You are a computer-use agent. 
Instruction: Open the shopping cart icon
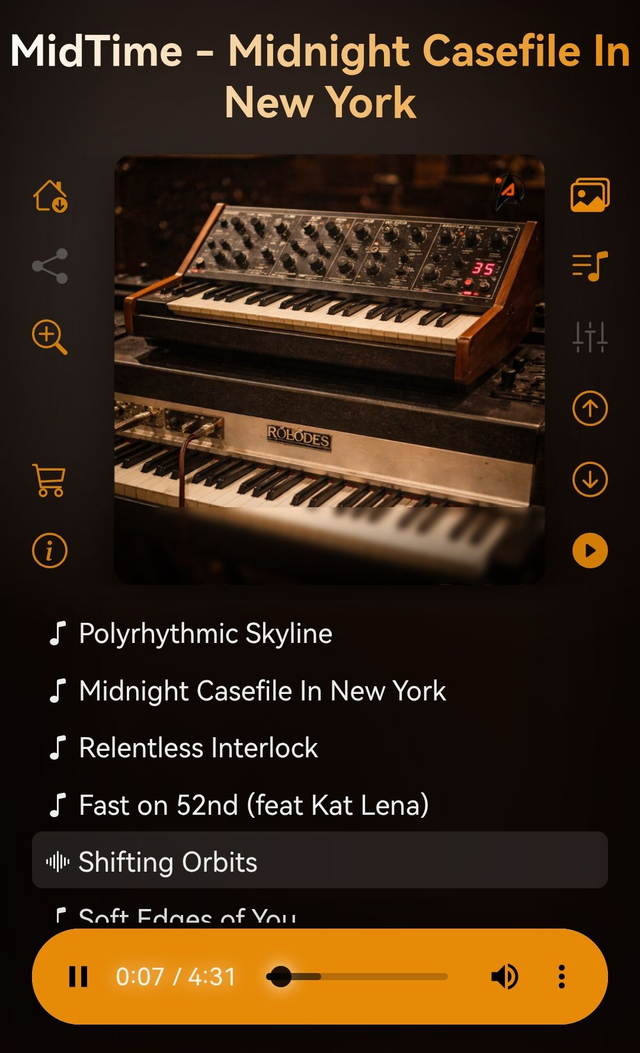coord(49,480)
